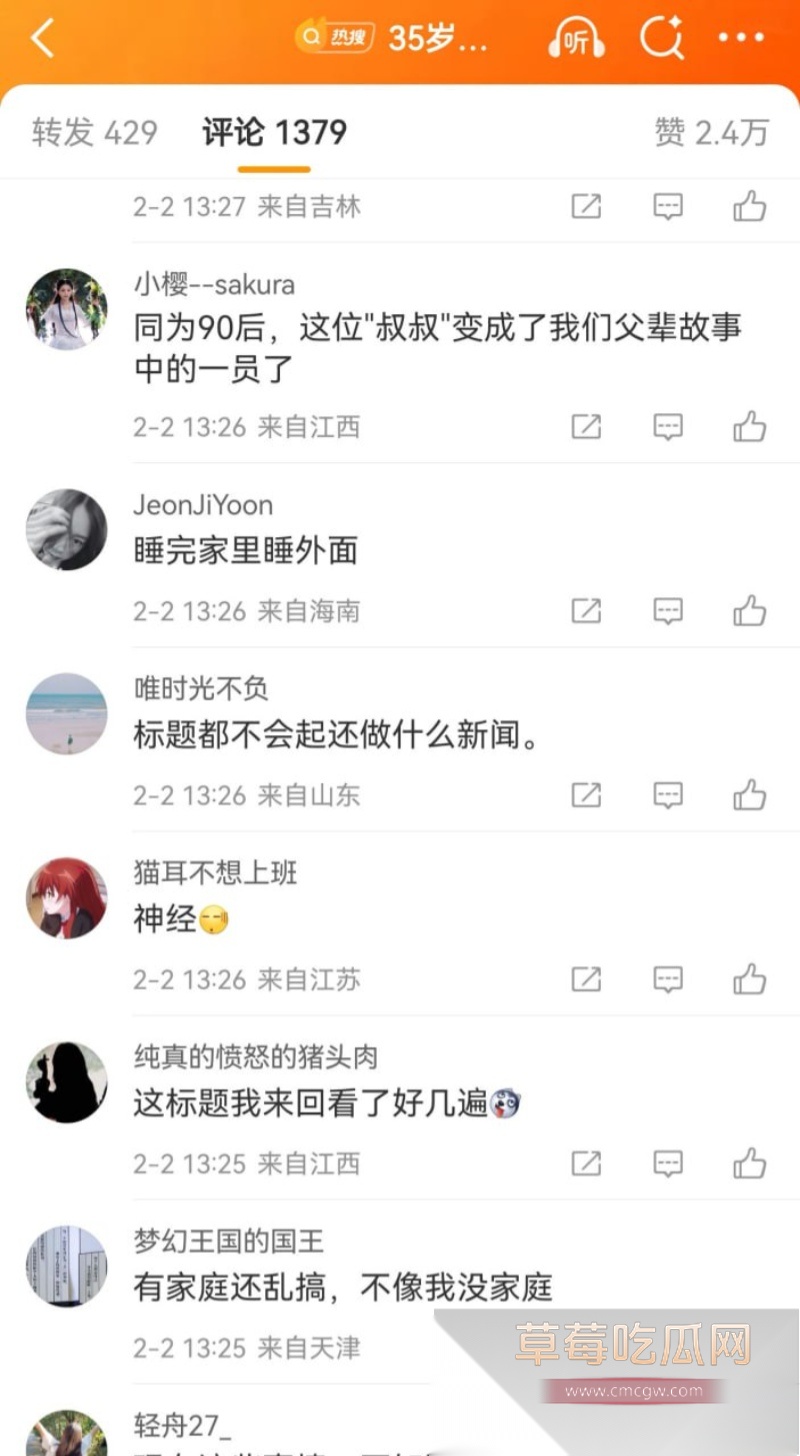
Task: Like 唯时光不负's comment
Action: 750,795
